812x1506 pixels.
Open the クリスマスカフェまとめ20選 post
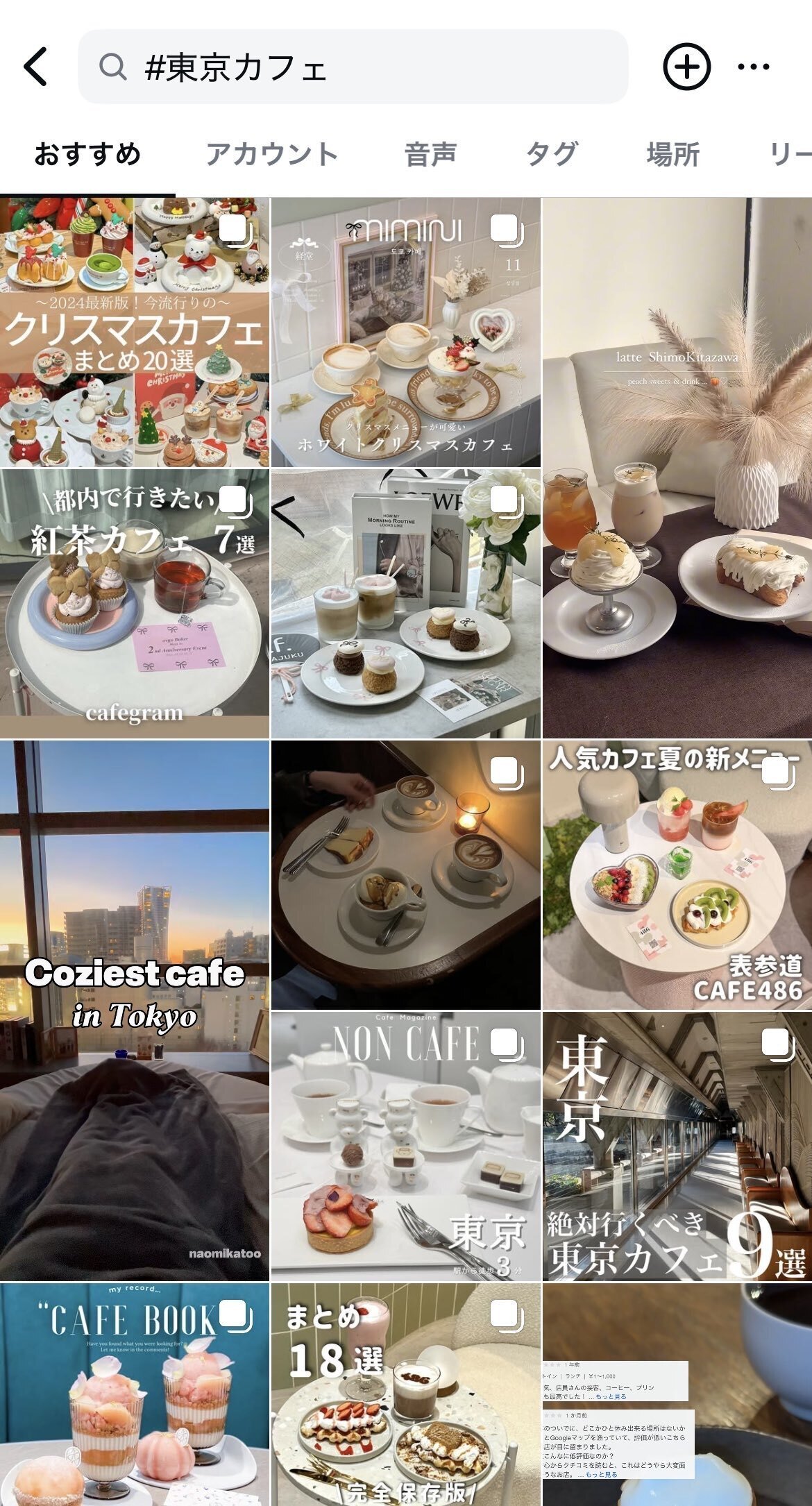click(x=135, y=332)
